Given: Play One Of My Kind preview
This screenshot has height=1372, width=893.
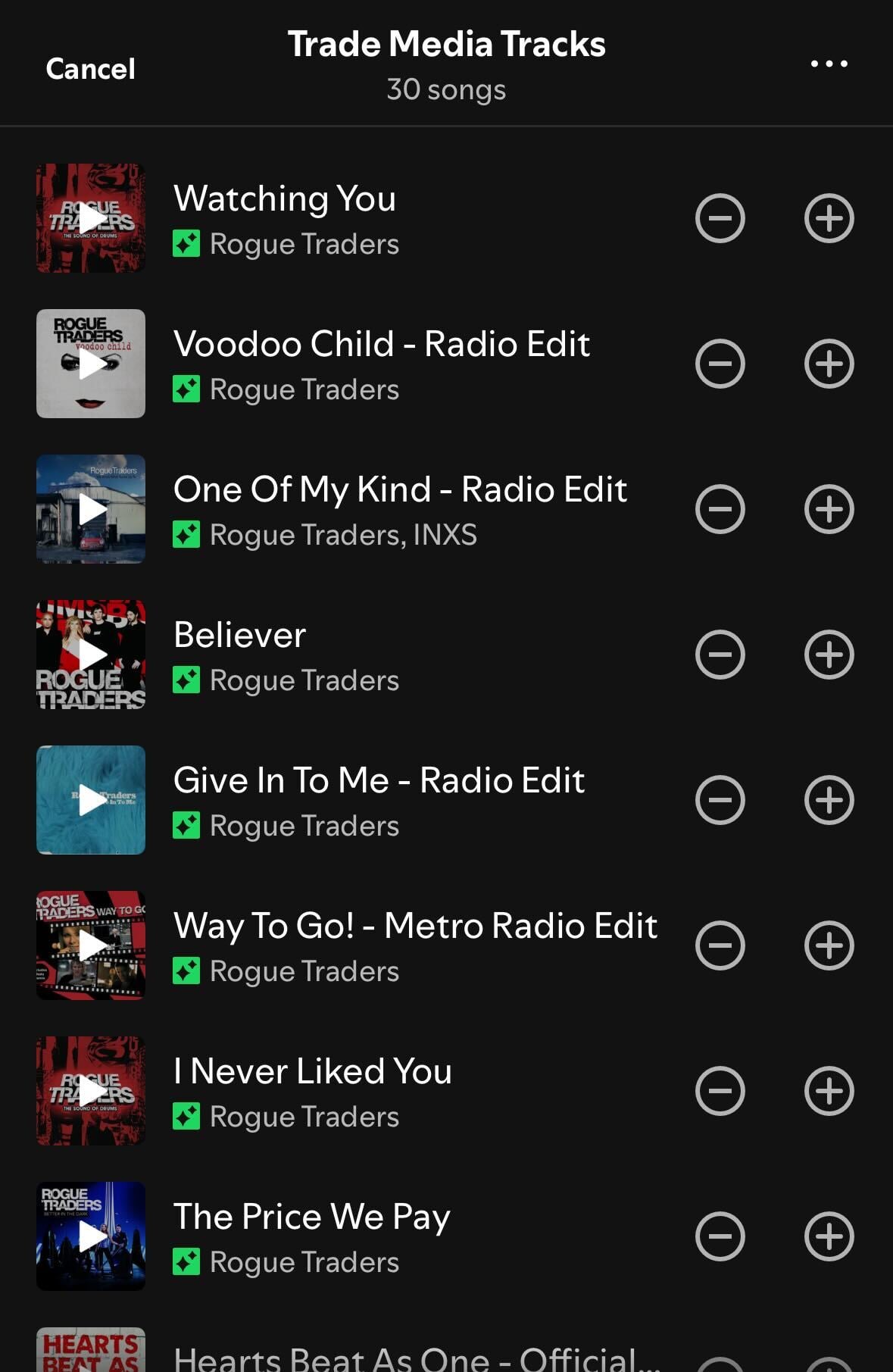Looking at the screenshot, I should [91, 509].
